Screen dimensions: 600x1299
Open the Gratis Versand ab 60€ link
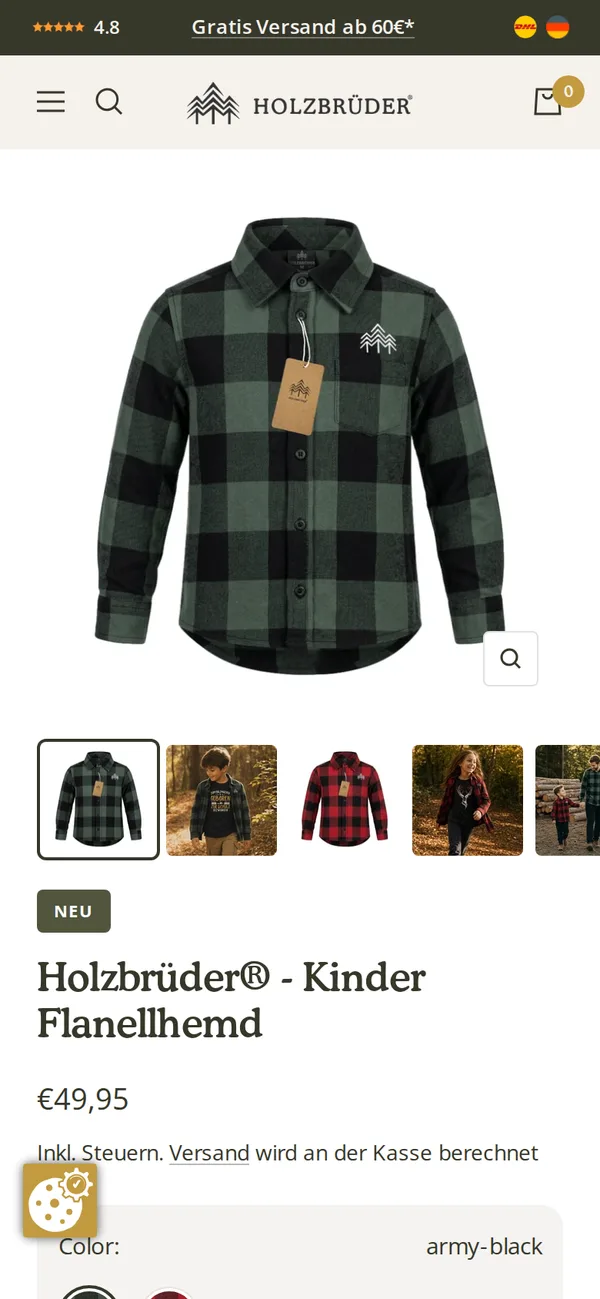[303, 27]
